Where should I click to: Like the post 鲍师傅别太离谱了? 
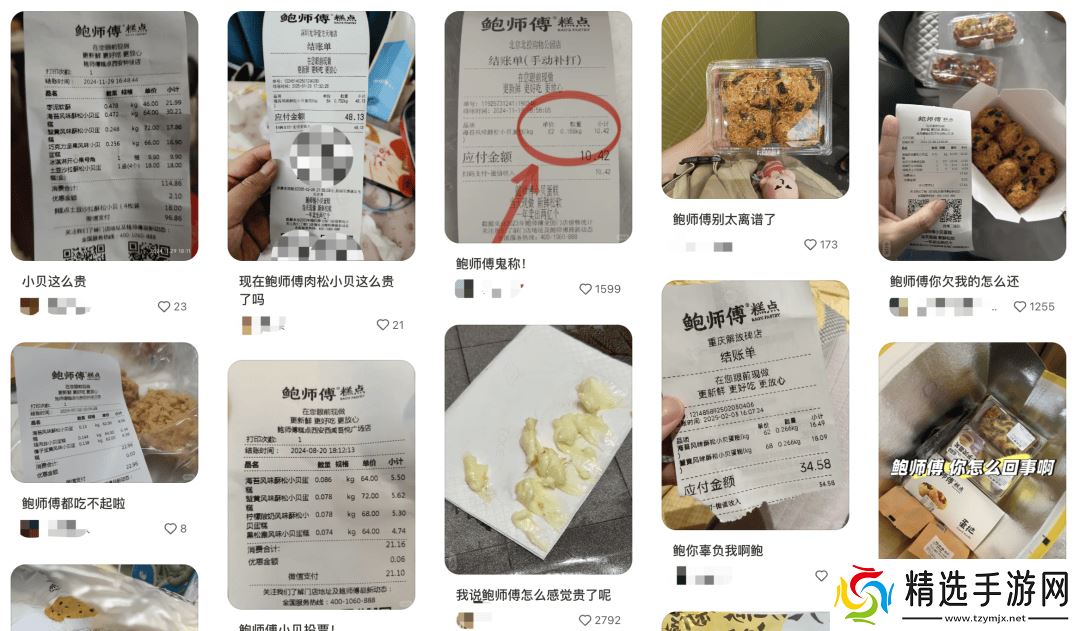(811, 245)
